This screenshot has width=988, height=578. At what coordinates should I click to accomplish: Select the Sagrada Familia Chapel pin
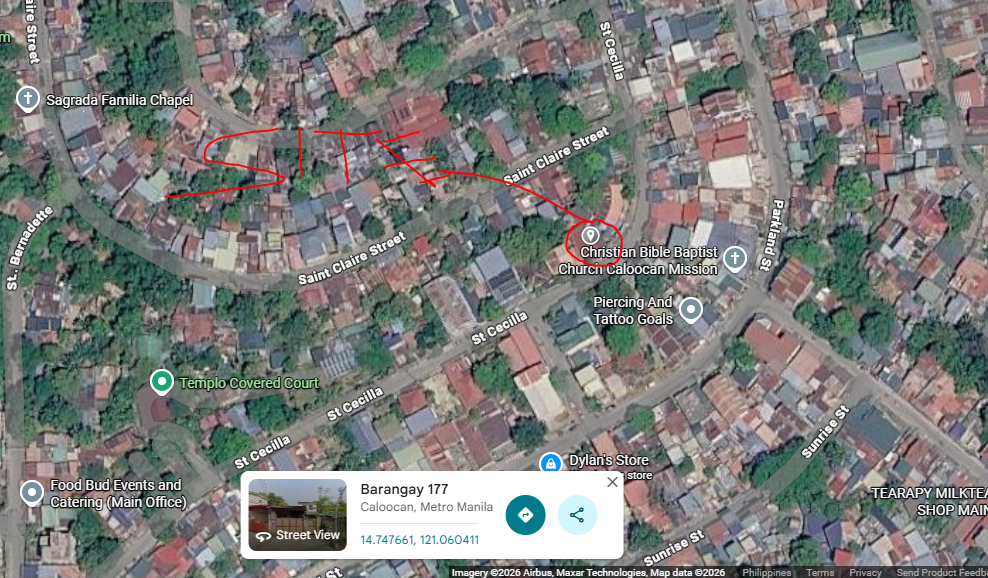pos(27,100)
